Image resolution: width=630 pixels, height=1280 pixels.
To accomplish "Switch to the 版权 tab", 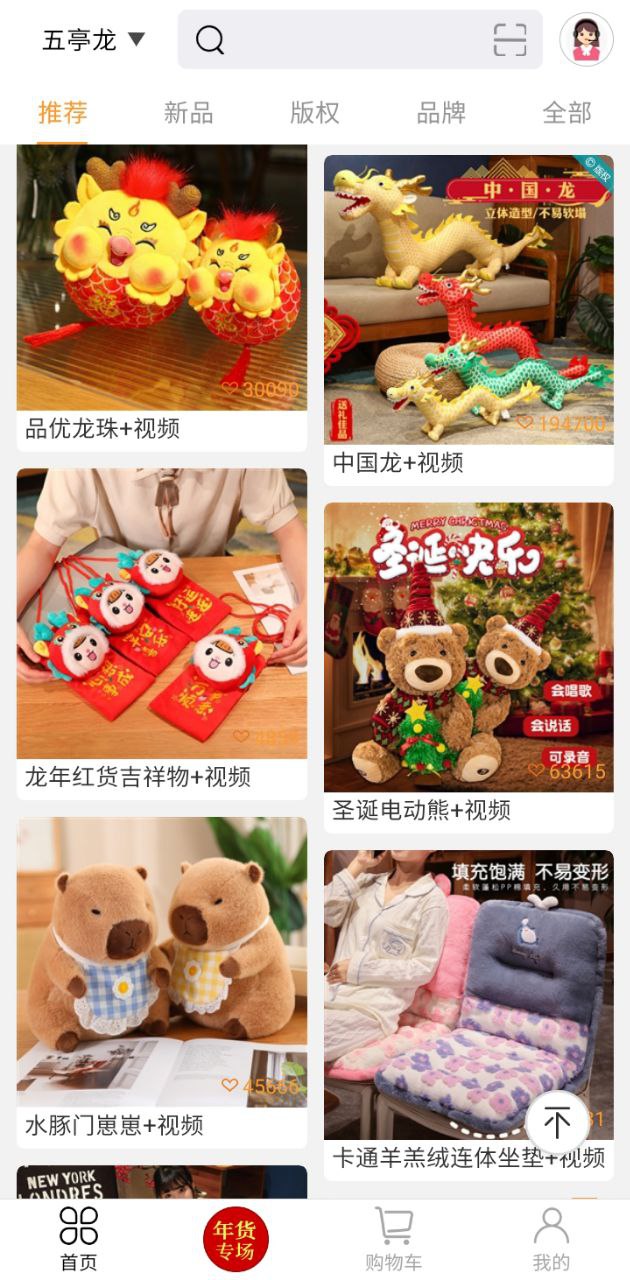I will [x=315, y=113].
